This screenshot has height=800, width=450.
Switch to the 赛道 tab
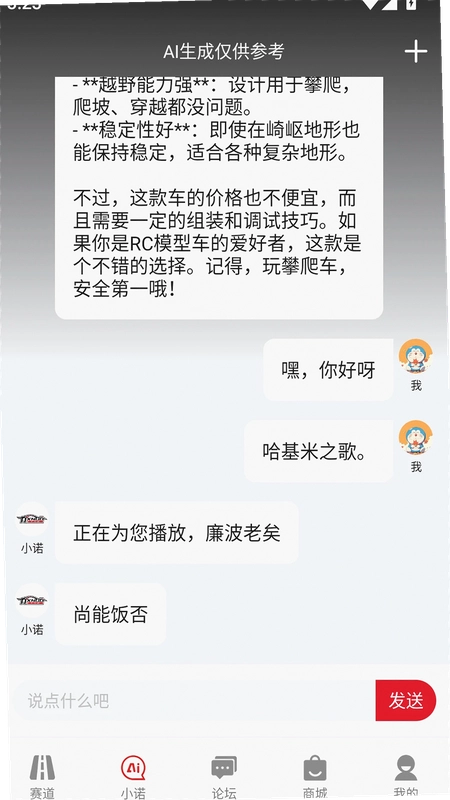pos(42,777)
